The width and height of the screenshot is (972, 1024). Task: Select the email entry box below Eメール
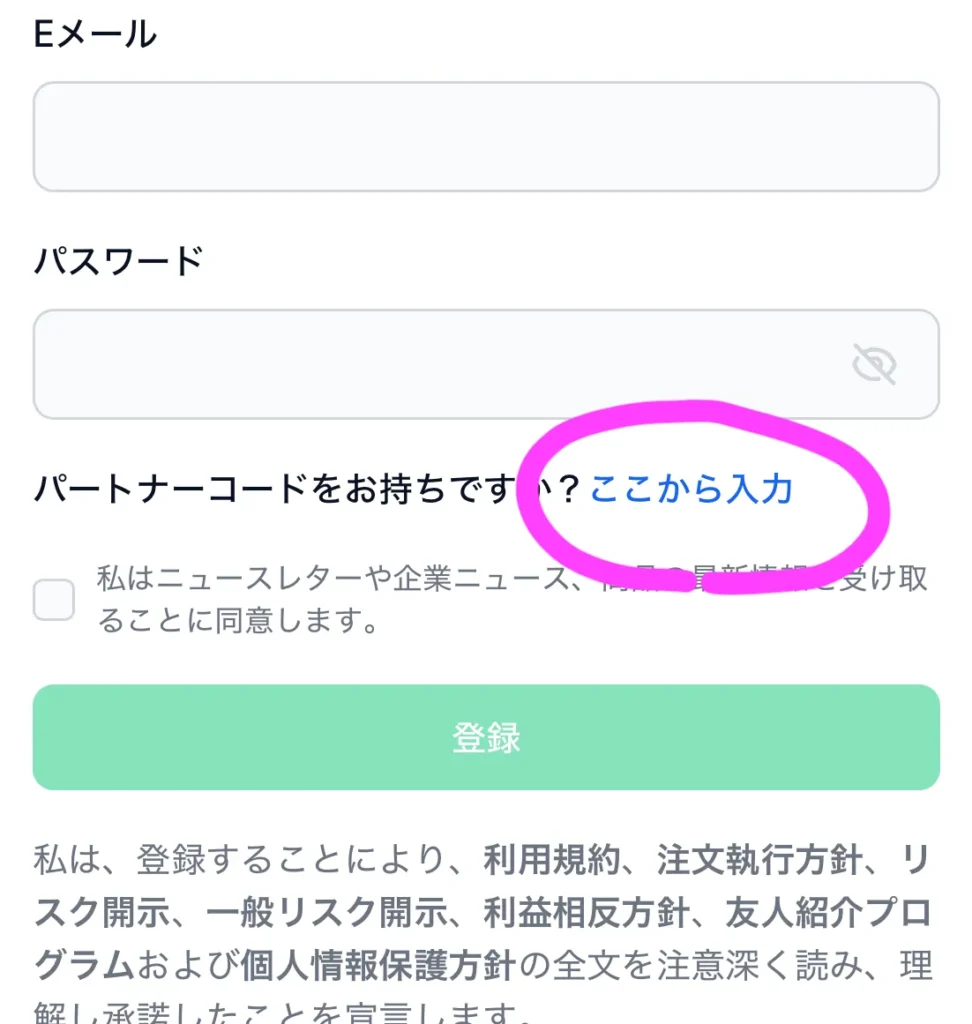486,136
